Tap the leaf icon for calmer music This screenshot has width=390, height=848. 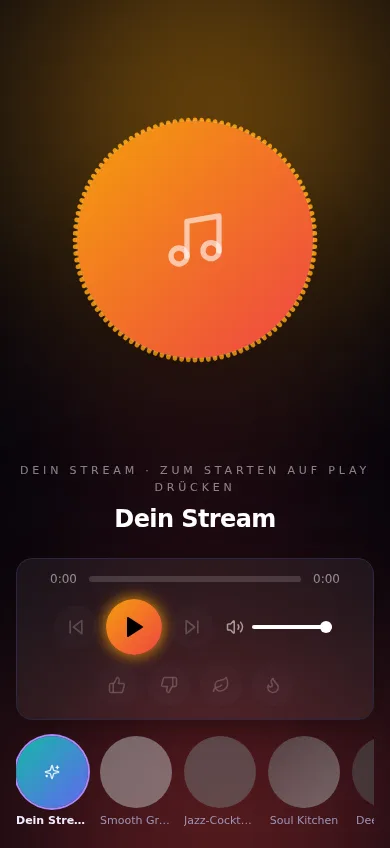pos(221,686)
